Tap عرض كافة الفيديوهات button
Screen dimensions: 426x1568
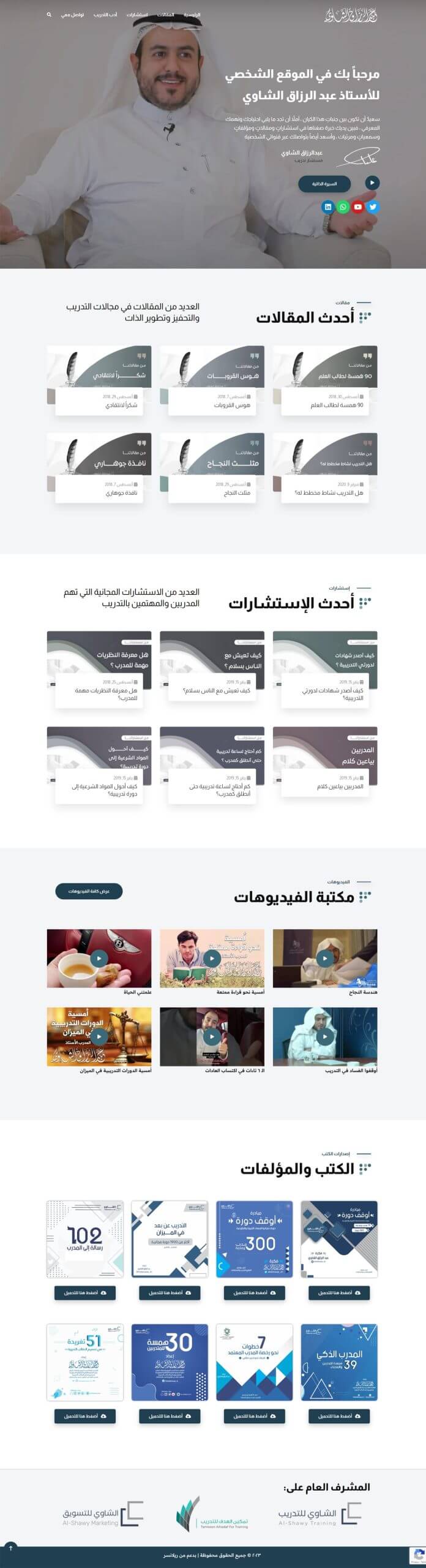pyautogui.click(x=89, y=891)
